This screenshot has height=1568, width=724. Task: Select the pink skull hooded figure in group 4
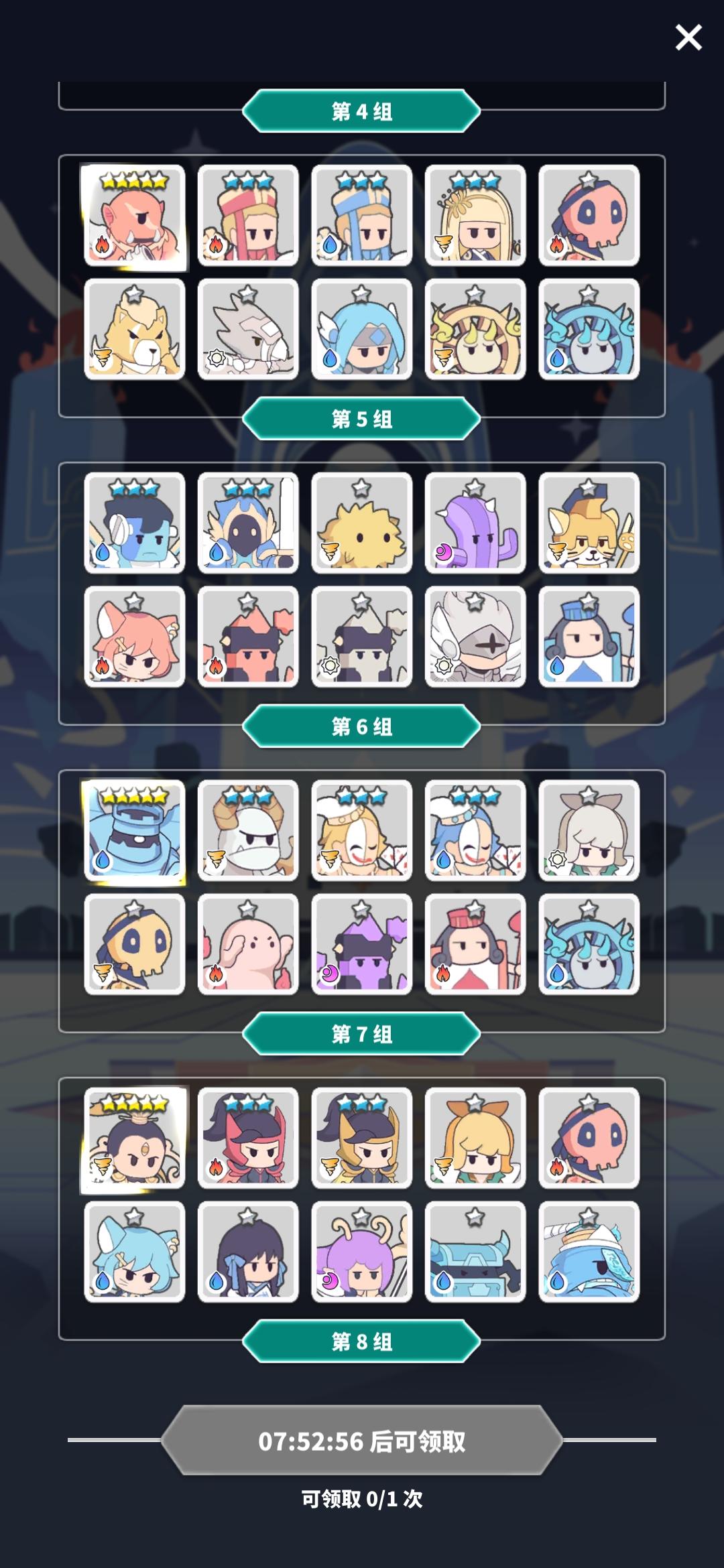point(589,218)
